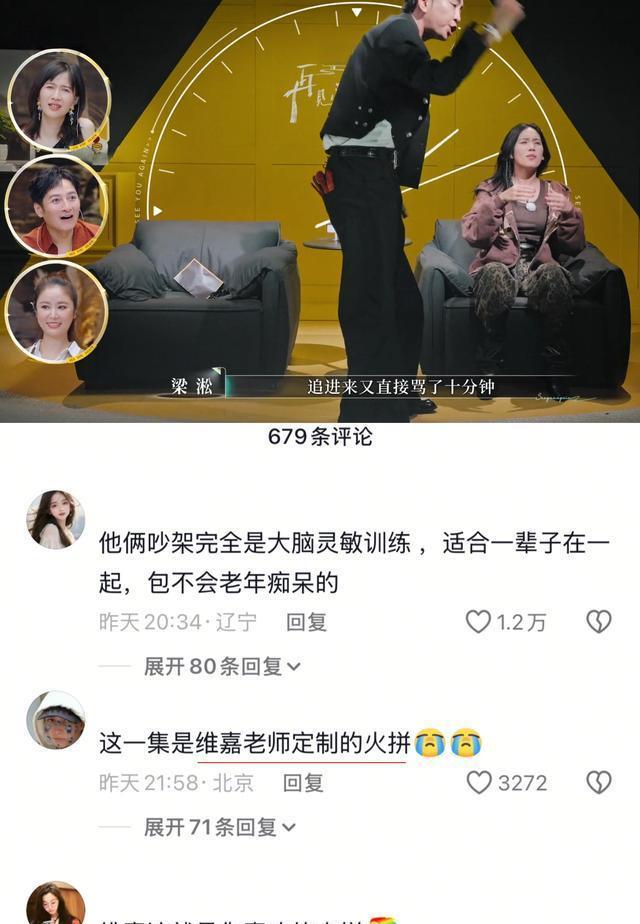Open the profile of the 维嘉老师 commenter
Screen dimensions: 640x924
point(55,720)
